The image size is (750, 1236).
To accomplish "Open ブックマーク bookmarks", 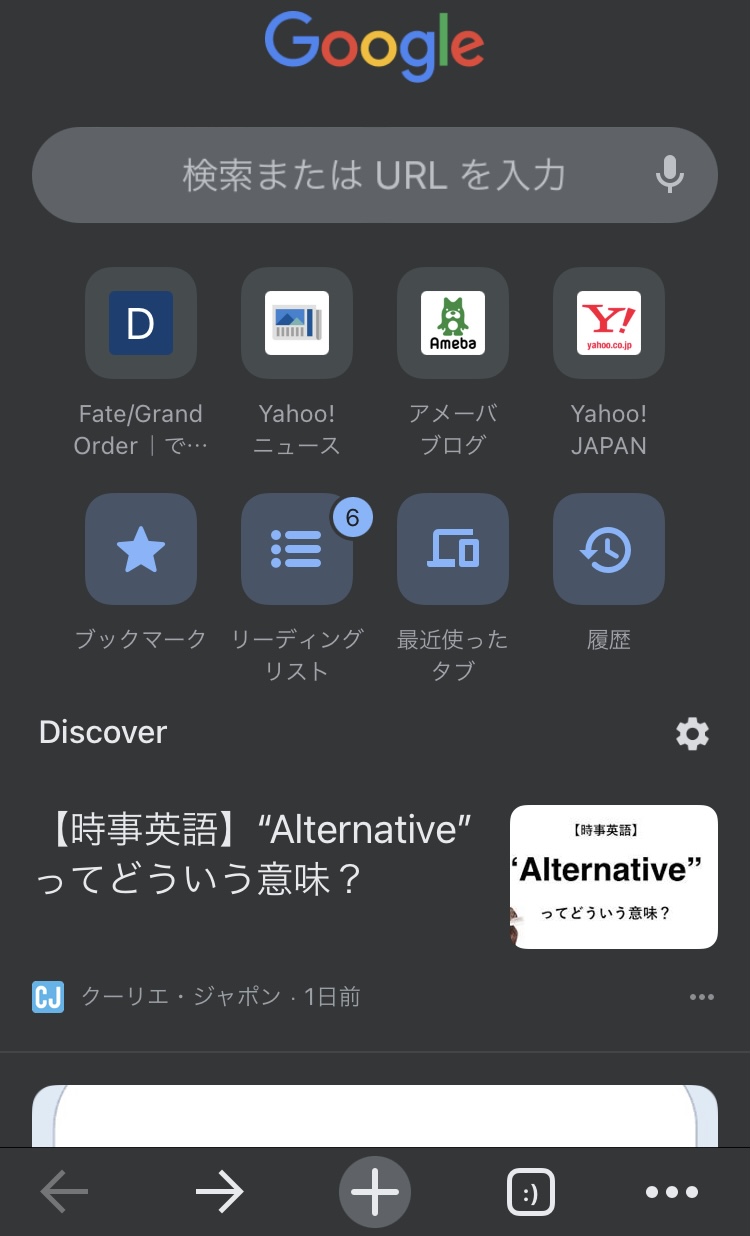I will coord(141,549).
